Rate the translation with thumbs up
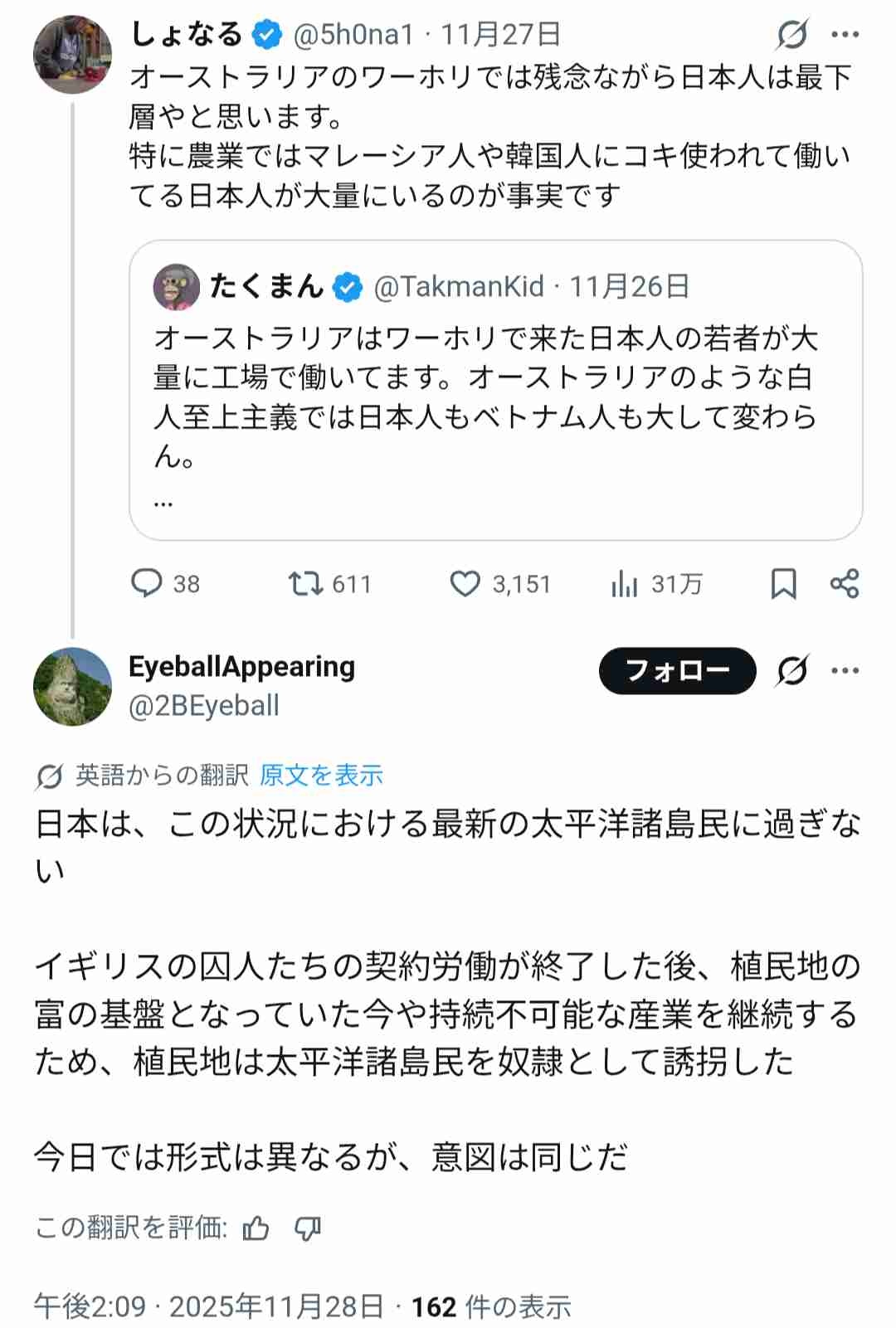This screenshot has width=896, height=1328. click(256, 1228)
